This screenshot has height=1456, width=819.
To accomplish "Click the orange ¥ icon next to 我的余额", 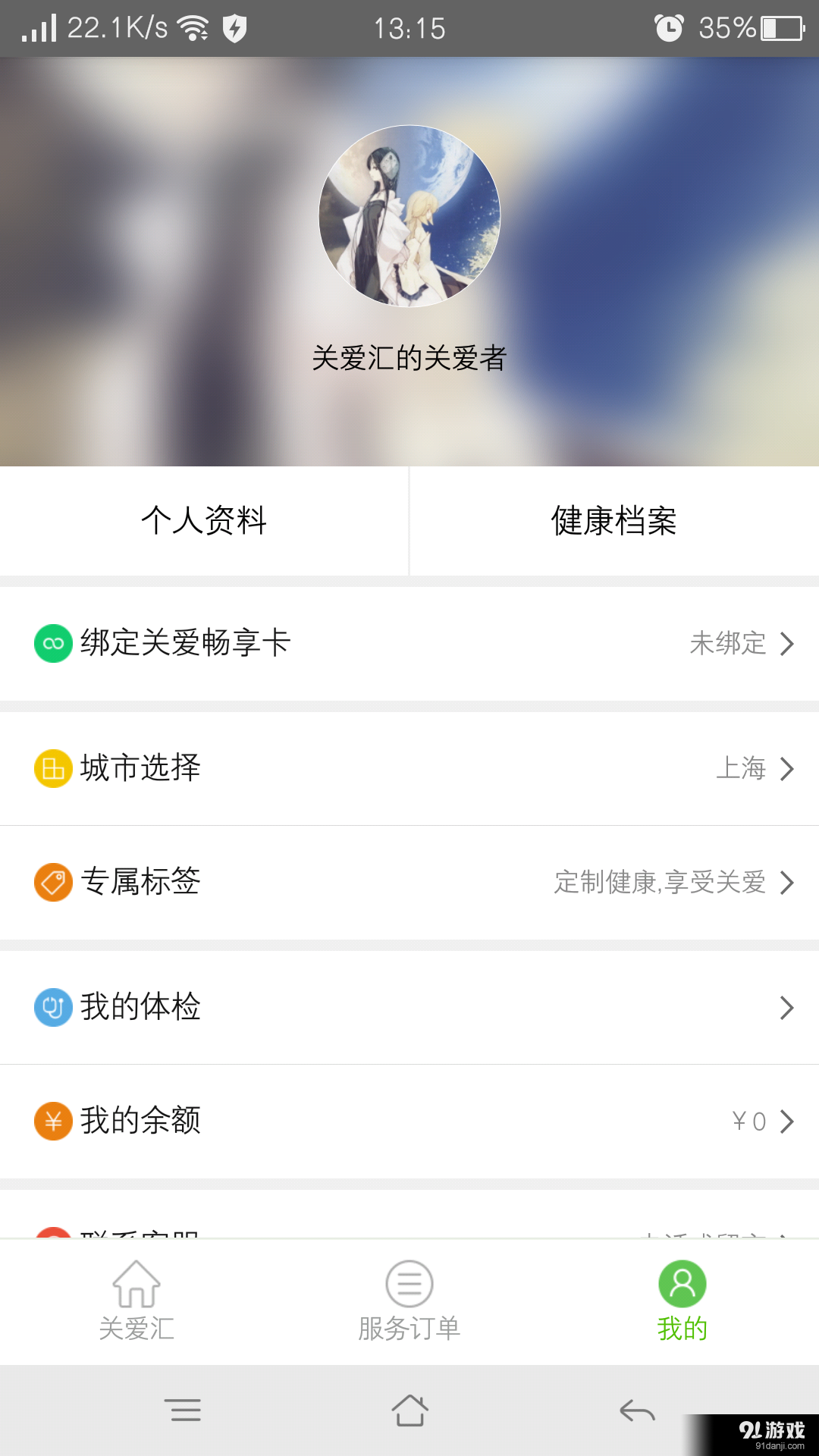I will 52,1122.
